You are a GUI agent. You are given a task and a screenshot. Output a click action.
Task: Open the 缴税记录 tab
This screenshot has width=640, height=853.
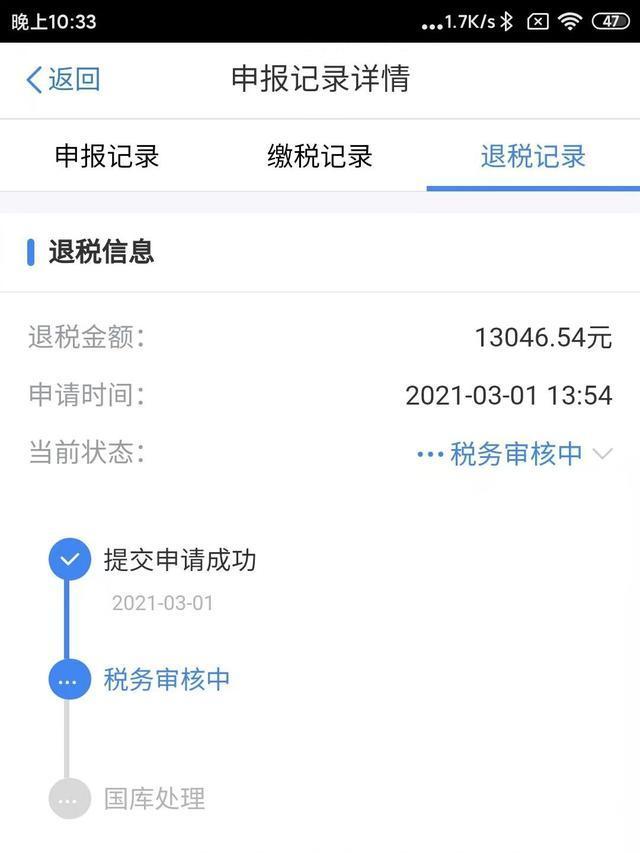320,156
